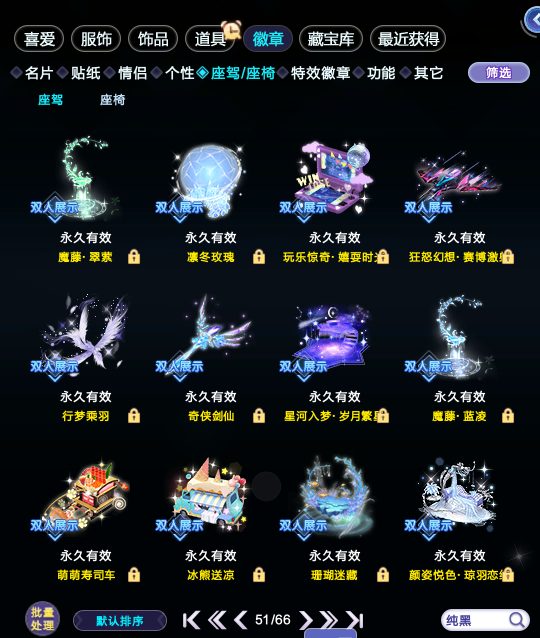Select the 特效徽章 subcategory
Image resolution: width=540 pixels, height=638 pixels.
[x=320, y=73]
